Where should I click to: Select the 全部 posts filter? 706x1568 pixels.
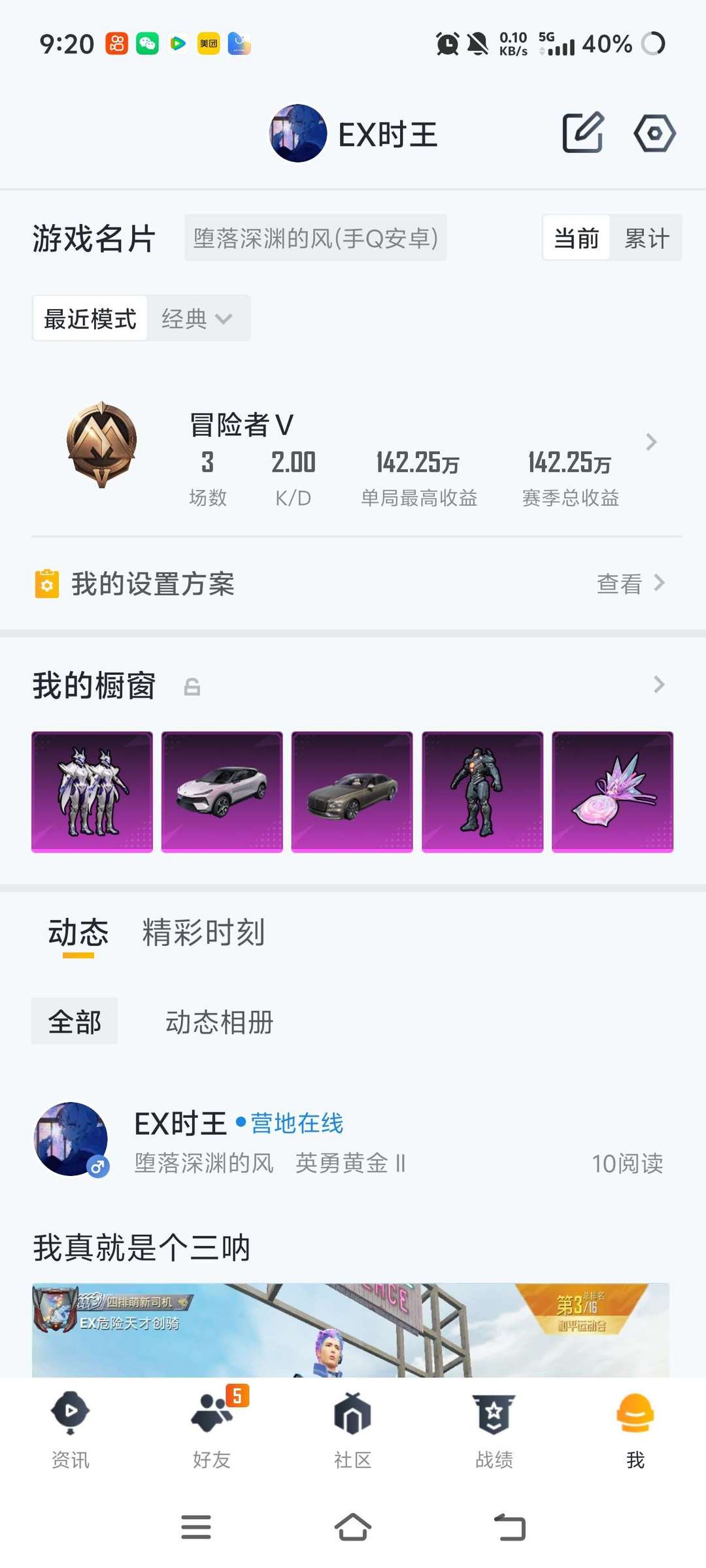[75, 1022]
